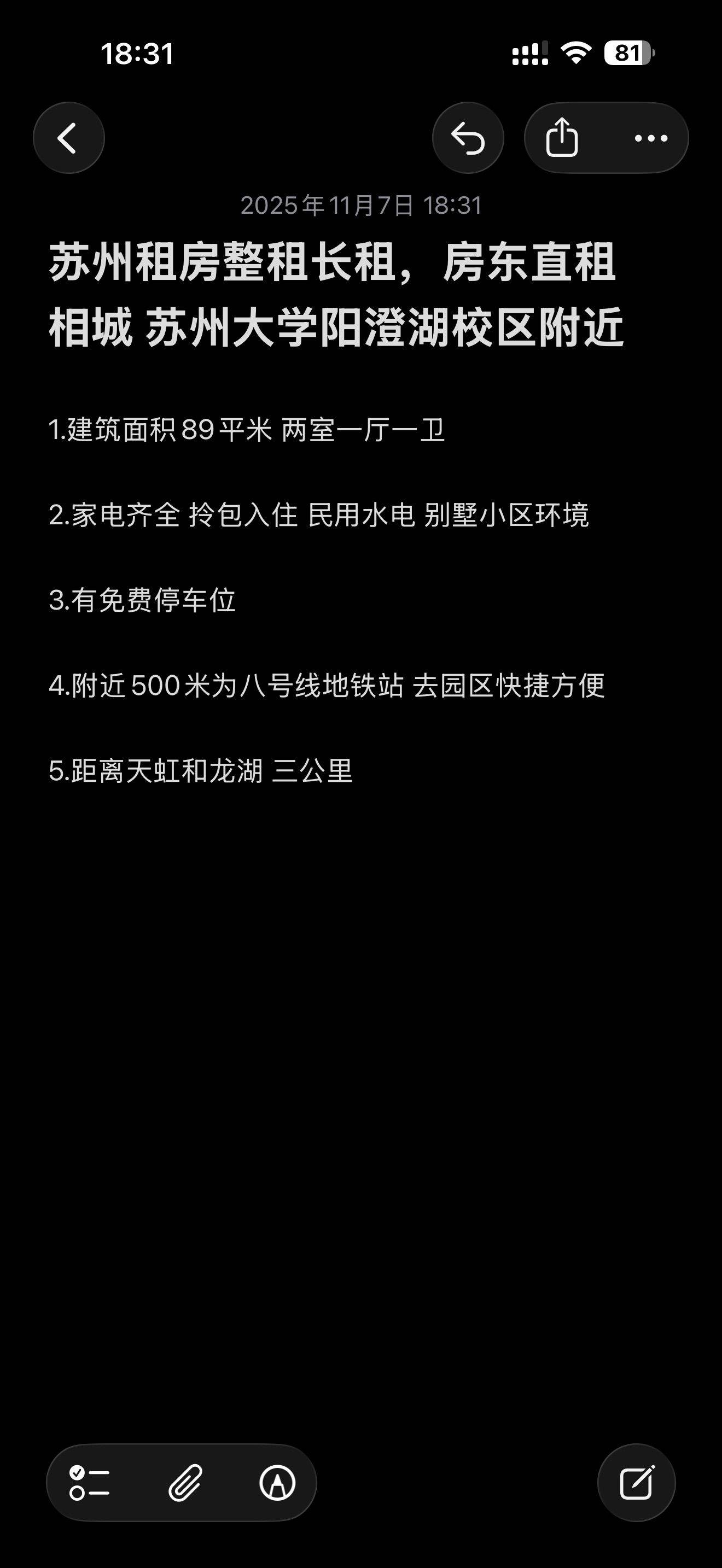
Task: Add a checklist to the note
Action: coord(90,1482)
